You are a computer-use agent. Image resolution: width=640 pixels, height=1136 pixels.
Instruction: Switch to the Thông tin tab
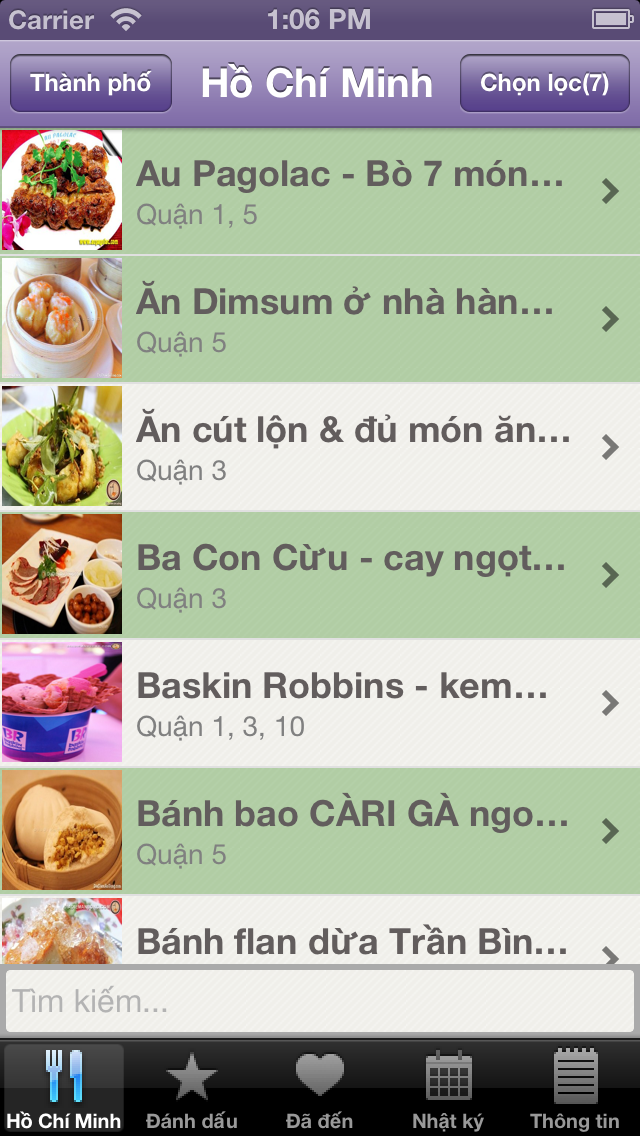pyautogui.click(x=575, y=1090)
